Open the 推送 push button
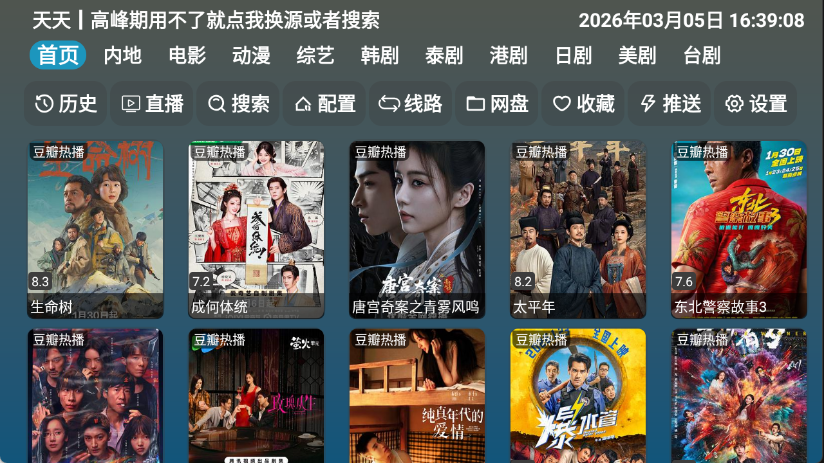 [x=670, y=103]
